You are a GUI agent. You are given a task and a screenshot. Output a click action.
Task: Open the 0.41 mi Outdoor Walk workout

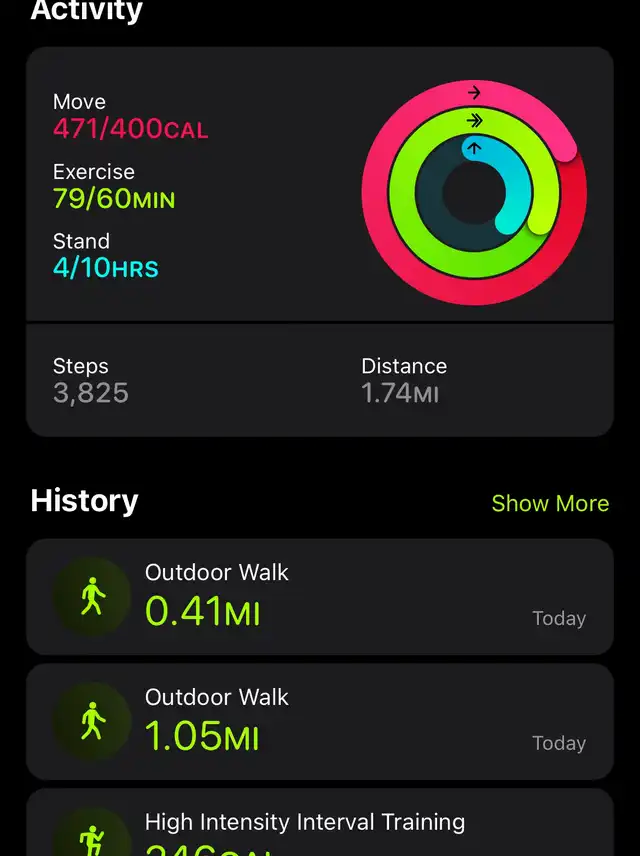click(x=320, y=597)
